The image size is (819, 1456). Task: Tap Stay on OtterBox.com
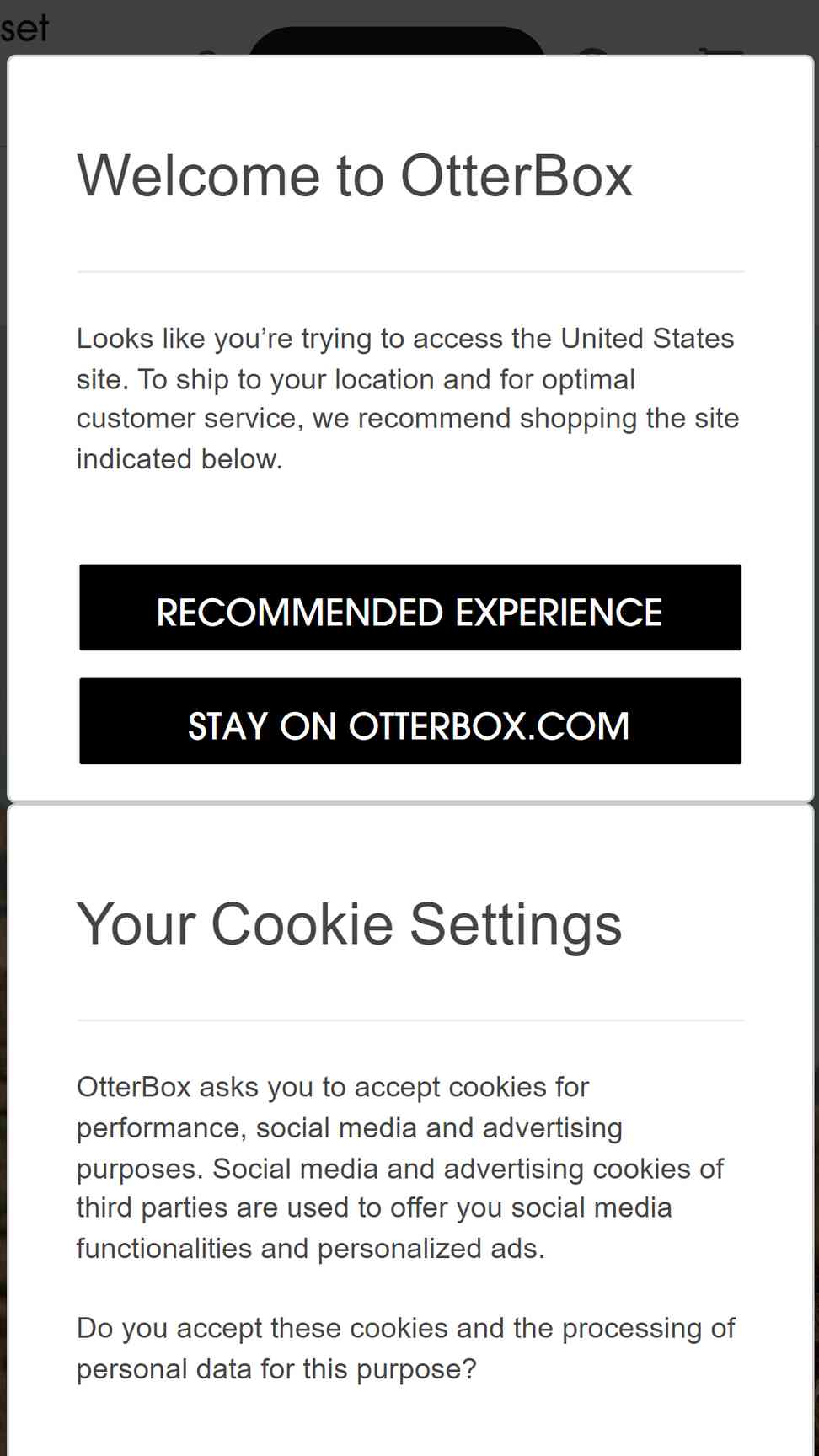point(410,721)
